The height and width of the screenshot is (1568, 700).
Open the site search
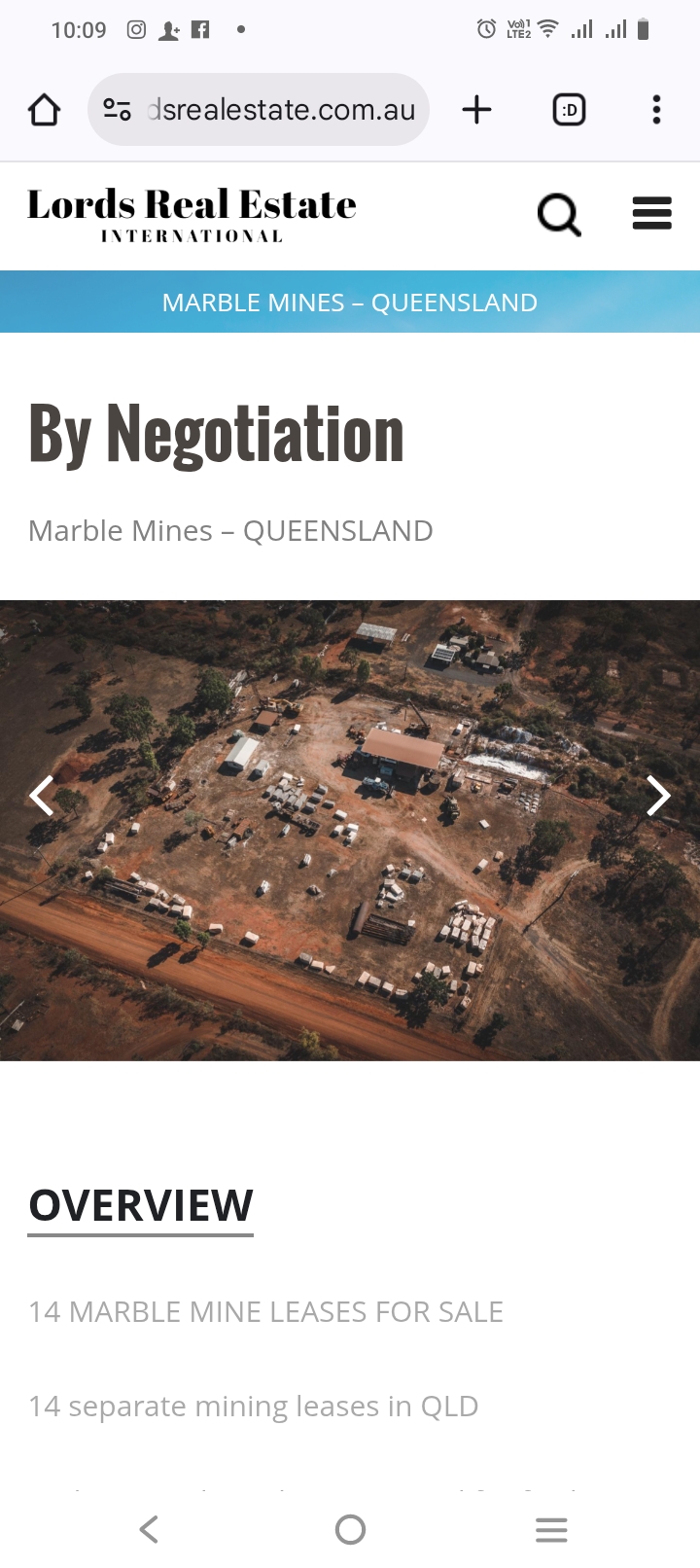559,214
